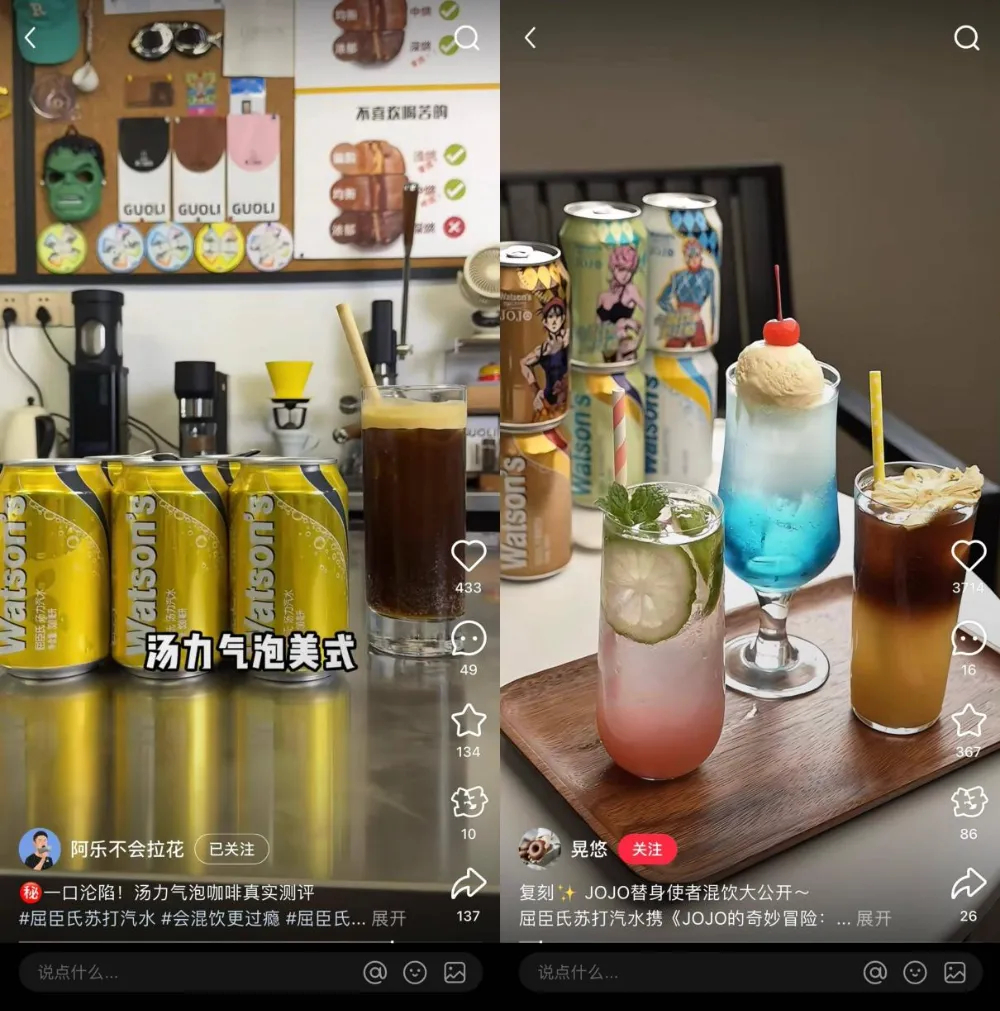Go back from 晃悠's JOJO drinks video
The height and width of the screenshot is (1011, 1000).
[530, 38]
